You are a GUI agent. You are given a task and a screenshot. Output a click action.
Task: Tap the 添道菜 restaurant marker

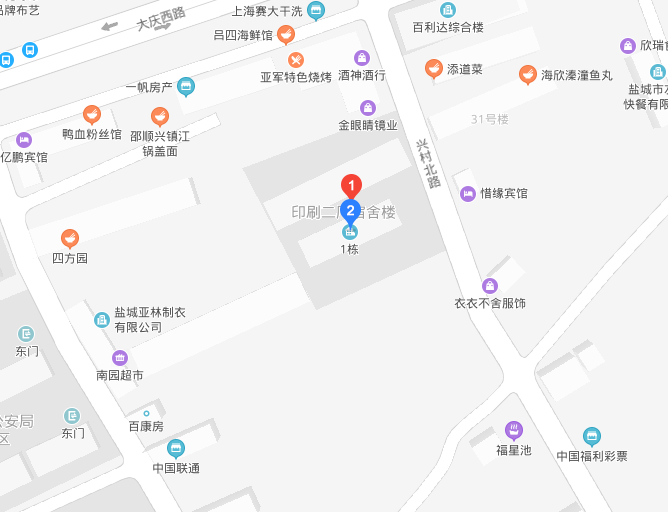(x=433, y=68)
